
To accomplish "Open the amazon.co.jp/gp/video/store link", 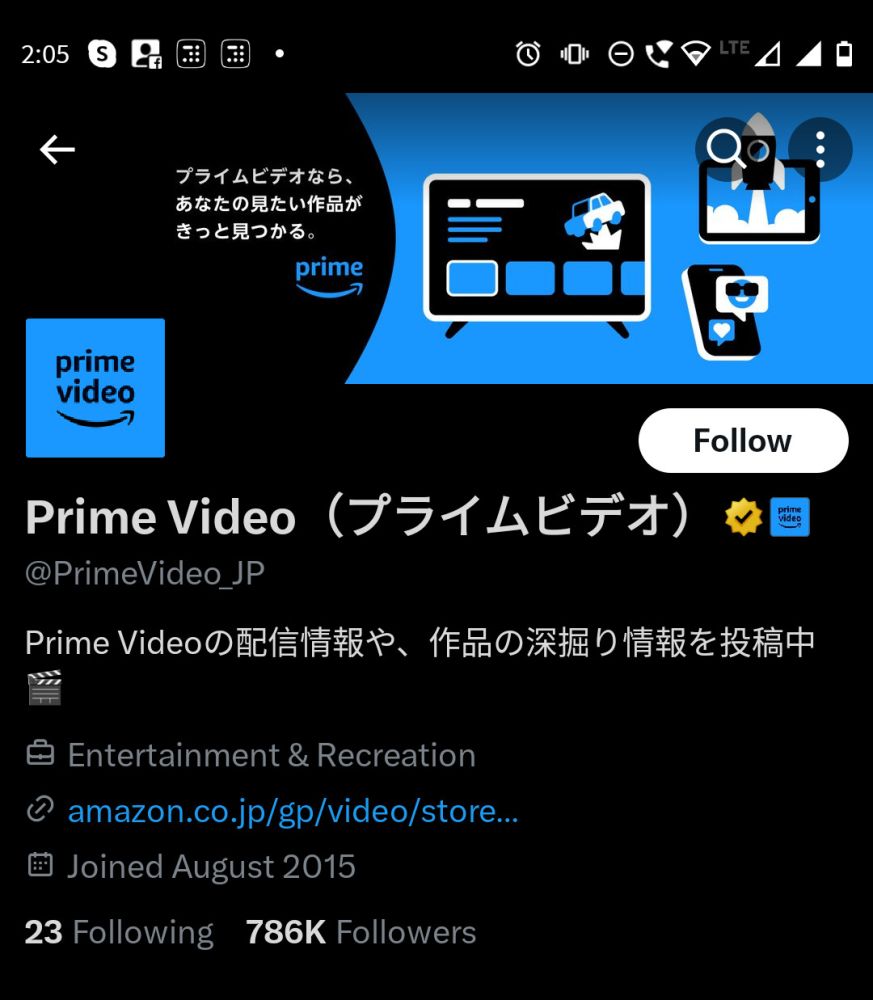I will 291,811.
